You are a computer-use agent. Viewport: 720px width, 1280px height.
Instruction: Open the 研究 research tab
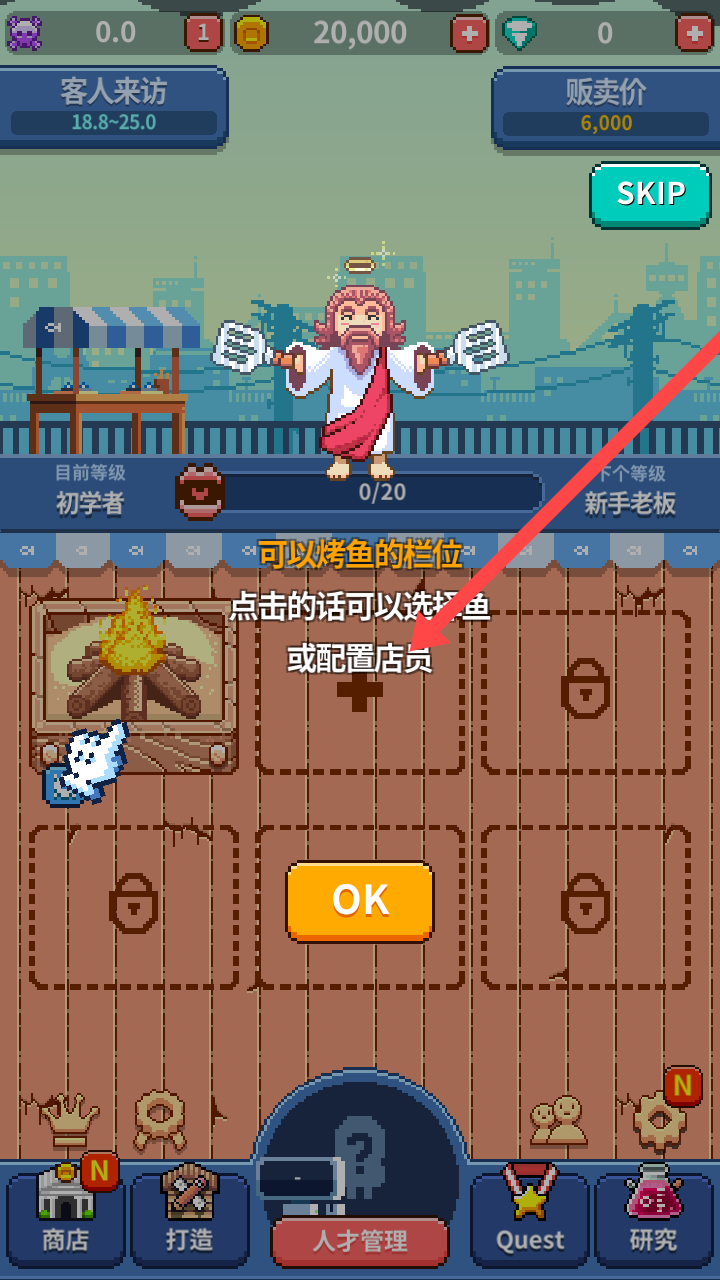click(x=654, y=1217)
